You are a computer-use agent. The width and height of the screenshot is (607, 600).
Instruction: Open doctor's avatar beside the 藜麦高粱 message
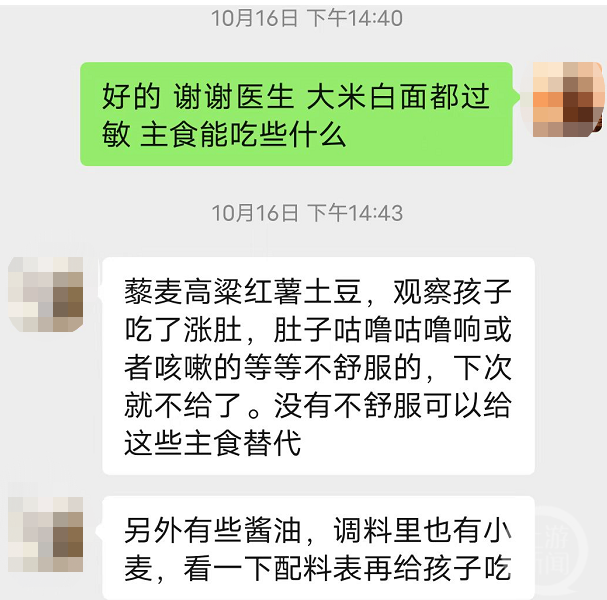46,295
